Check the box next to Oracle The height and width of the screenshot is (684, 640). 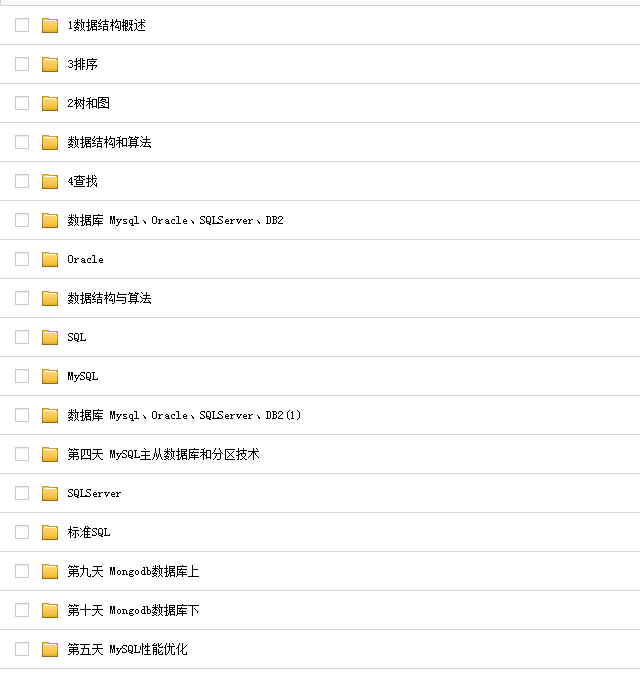click(x=22, y=259)
